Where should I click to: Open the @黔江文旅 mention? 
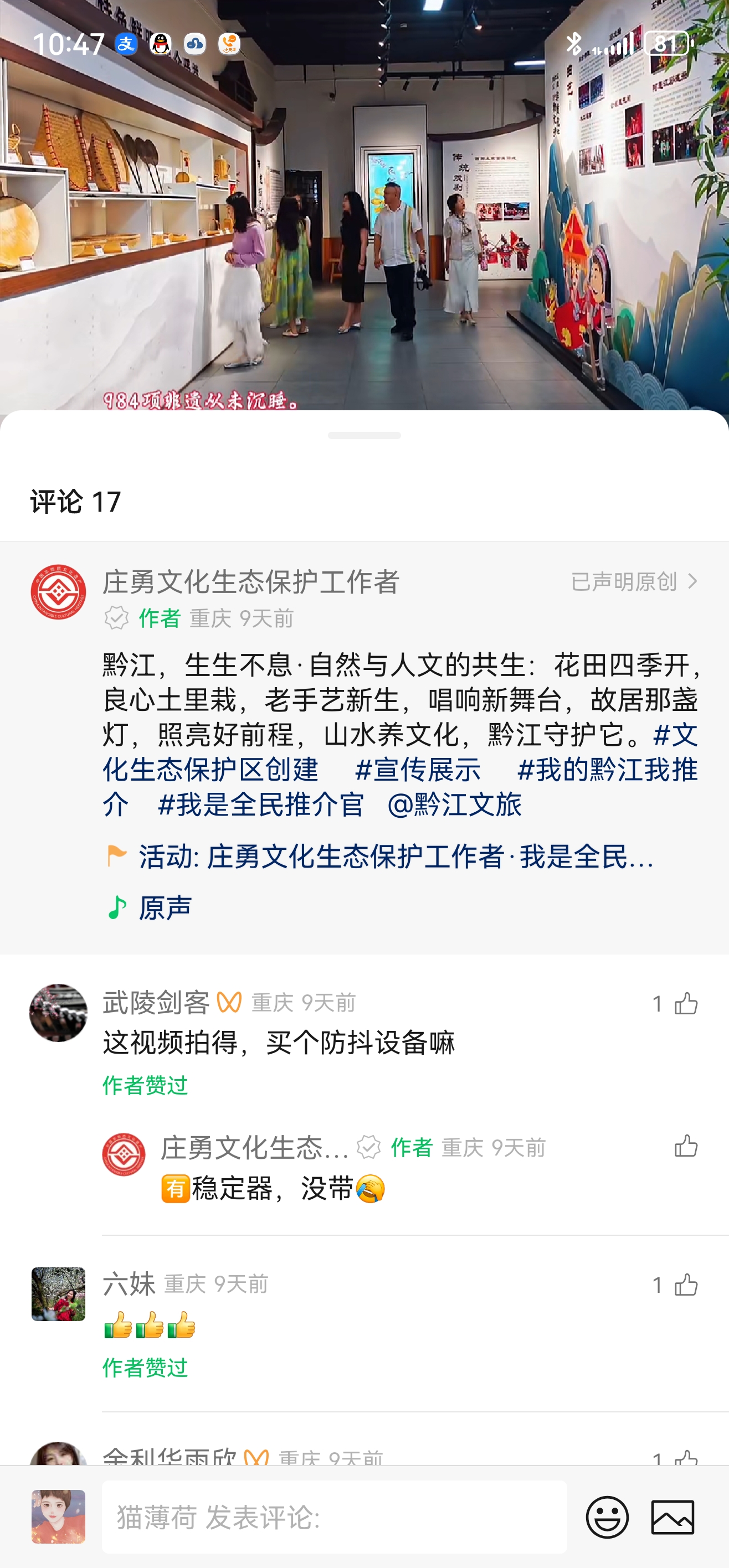[x=454, y=804]
